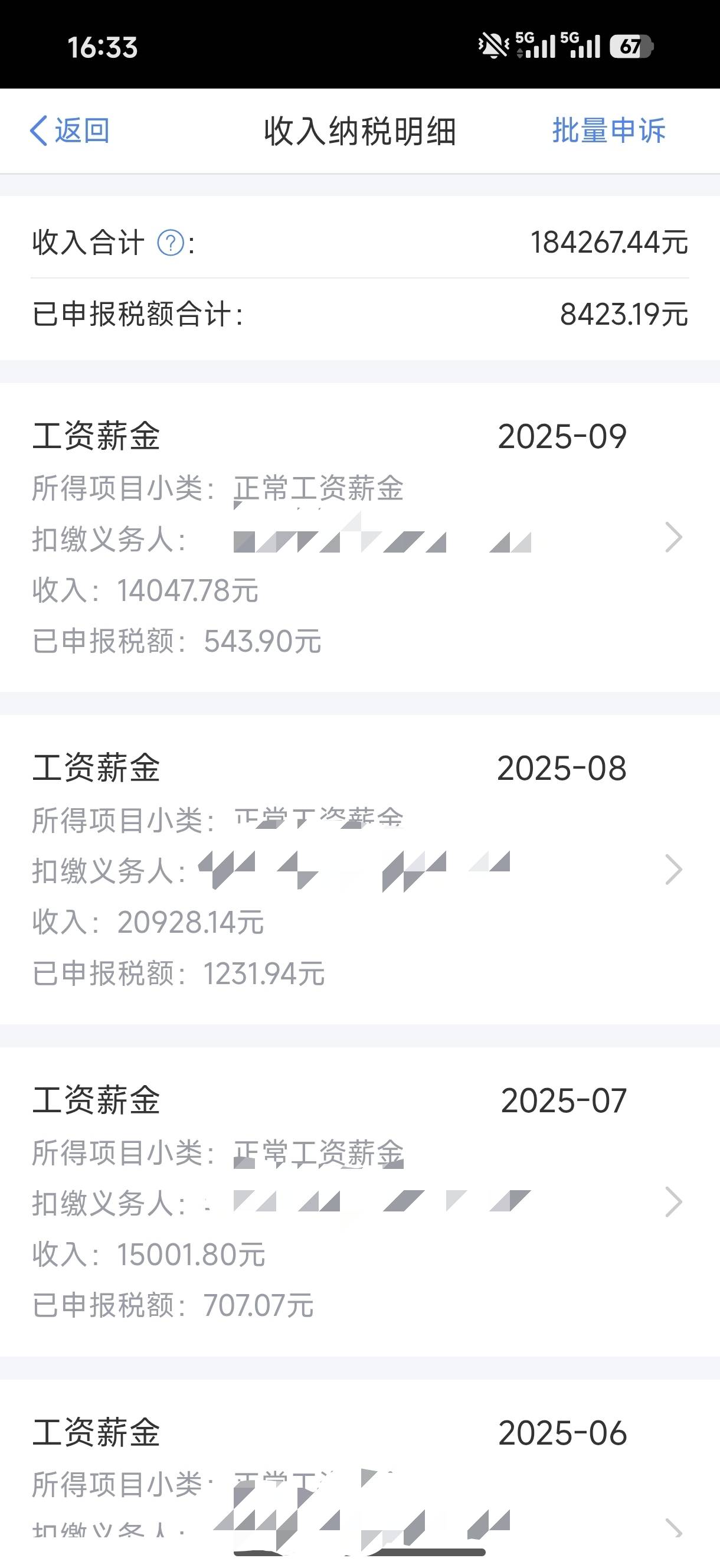The height and width of the screenshot is (1568, 720).
Task: View help for 收入合计 question mark
Action: point(171,243)
